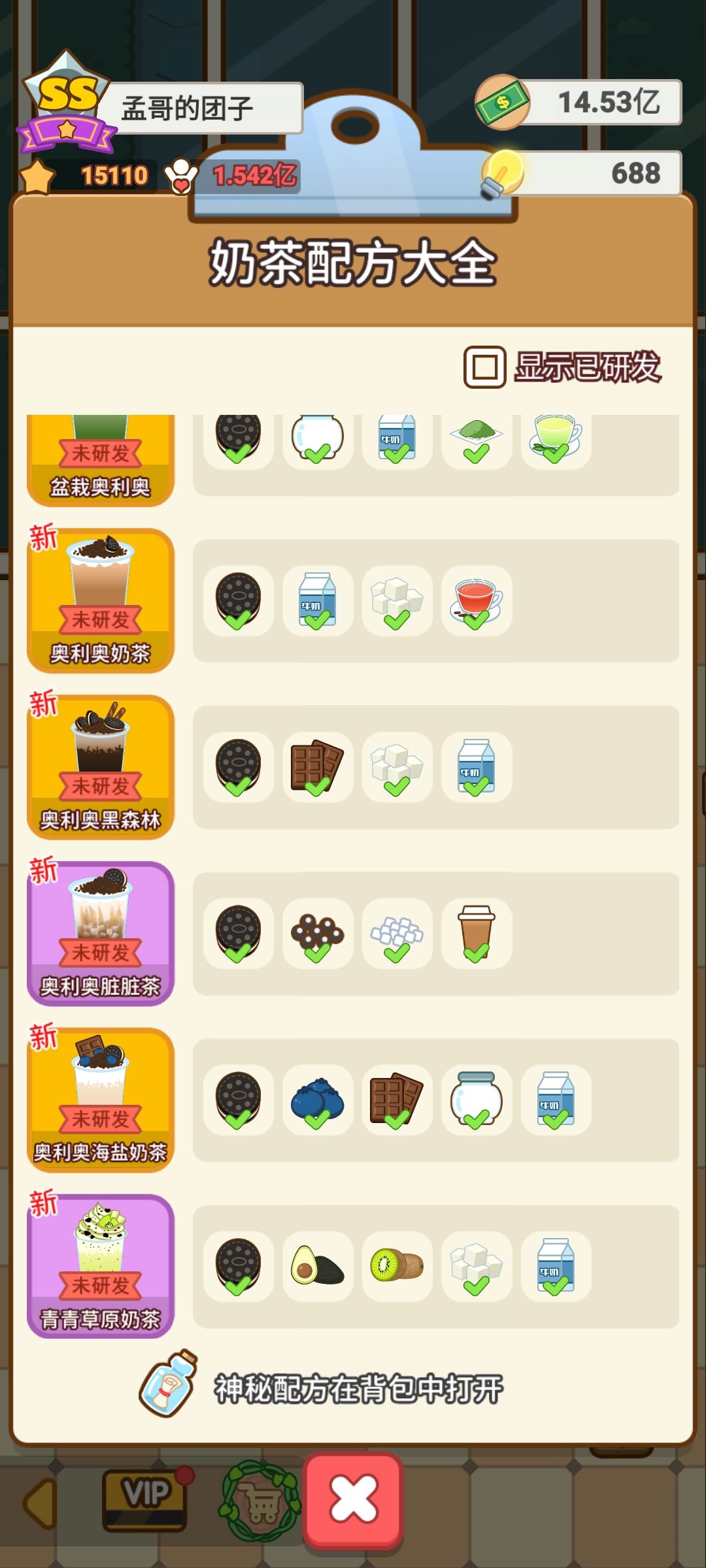706x1568 pixels.
Task: Tap the money counter showing 14.53亿
Action: click(x=575, y=101)
